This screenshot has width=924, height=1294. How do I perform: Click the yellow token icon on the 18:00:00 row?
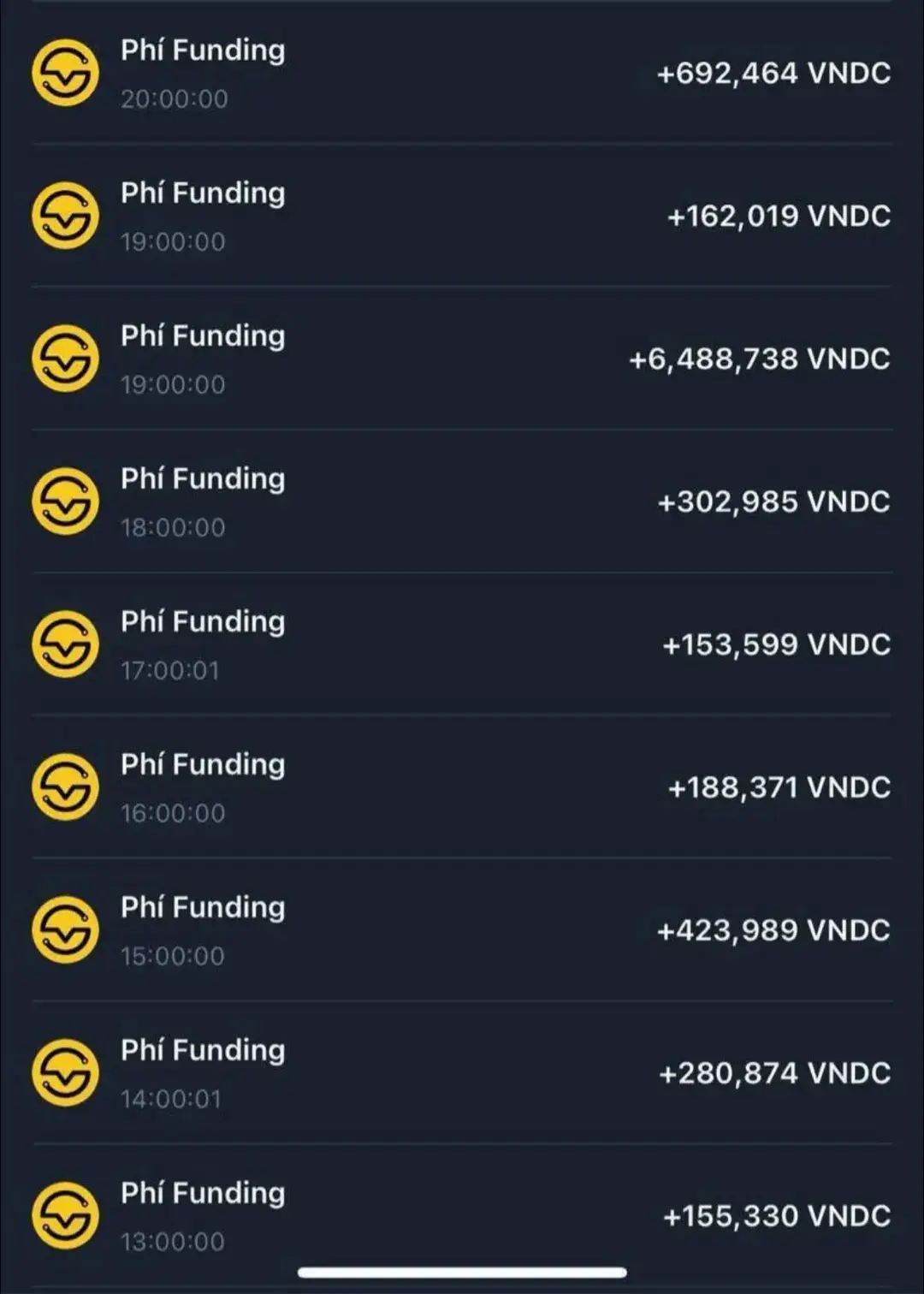tap(65, 501)
